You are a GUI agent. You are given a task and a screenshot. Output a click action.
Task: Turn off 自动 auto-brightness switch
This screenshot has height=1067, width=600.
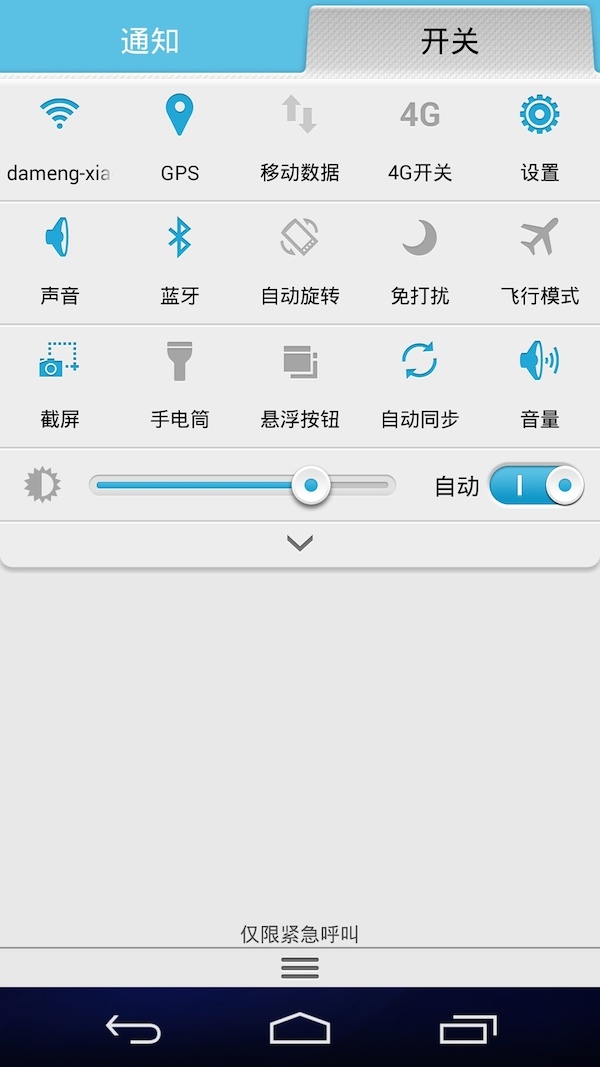(x=536, y=485)
